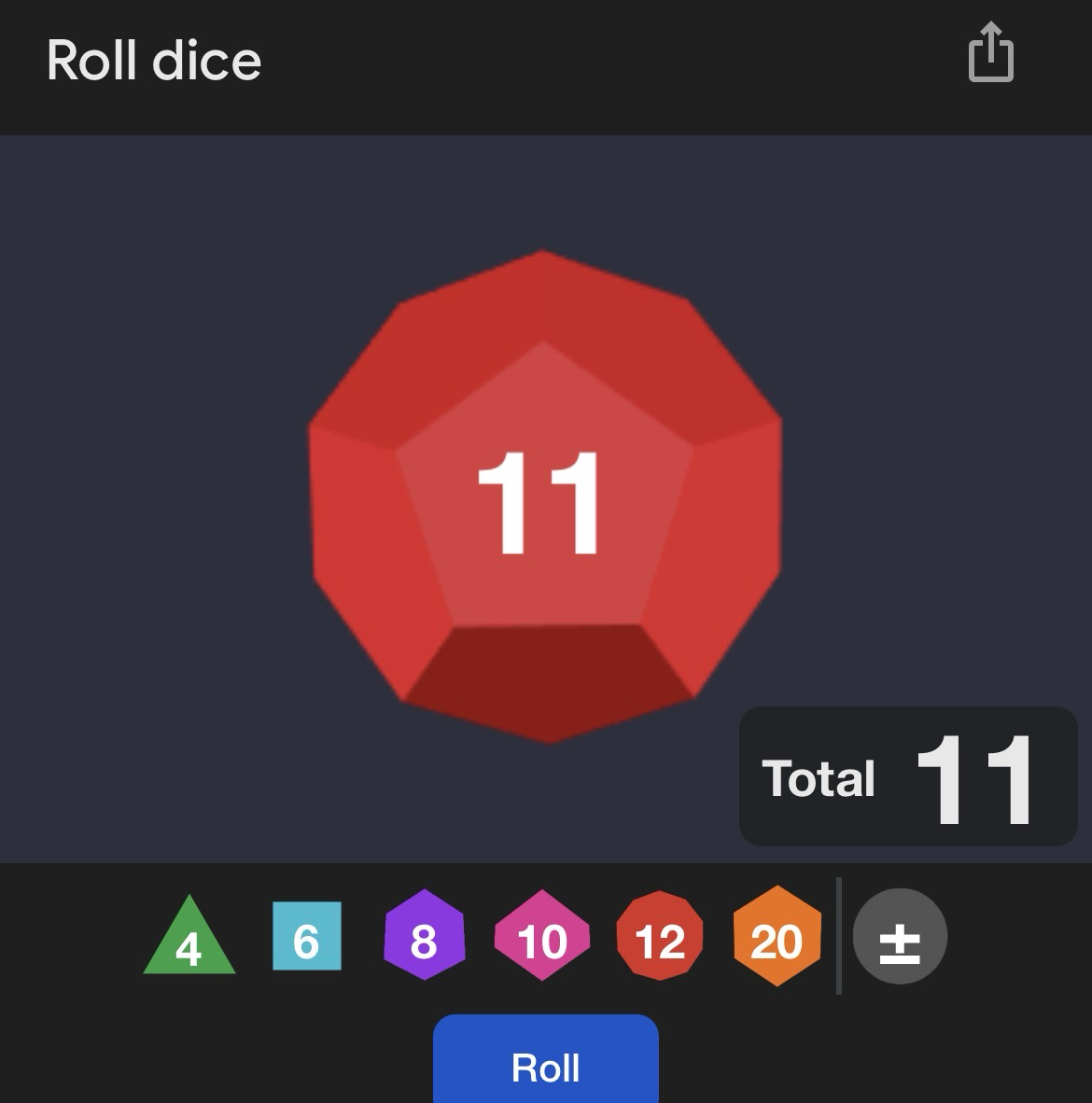Tap the blue Roll button
This screenshot has width=1092, height=1103.
[x=546, y=1064]
